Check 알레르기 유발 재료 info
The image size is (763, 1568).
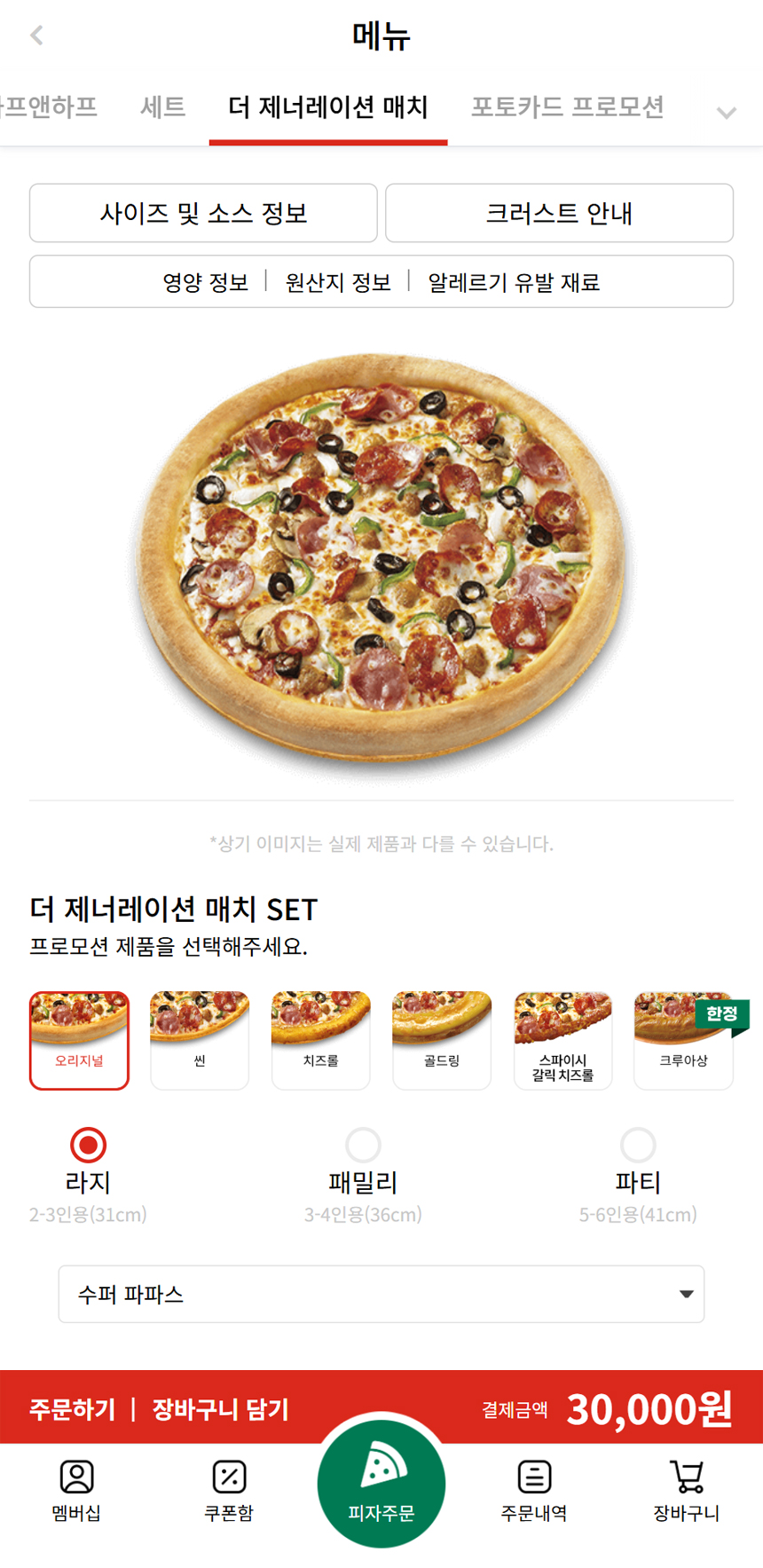(514, 282)
